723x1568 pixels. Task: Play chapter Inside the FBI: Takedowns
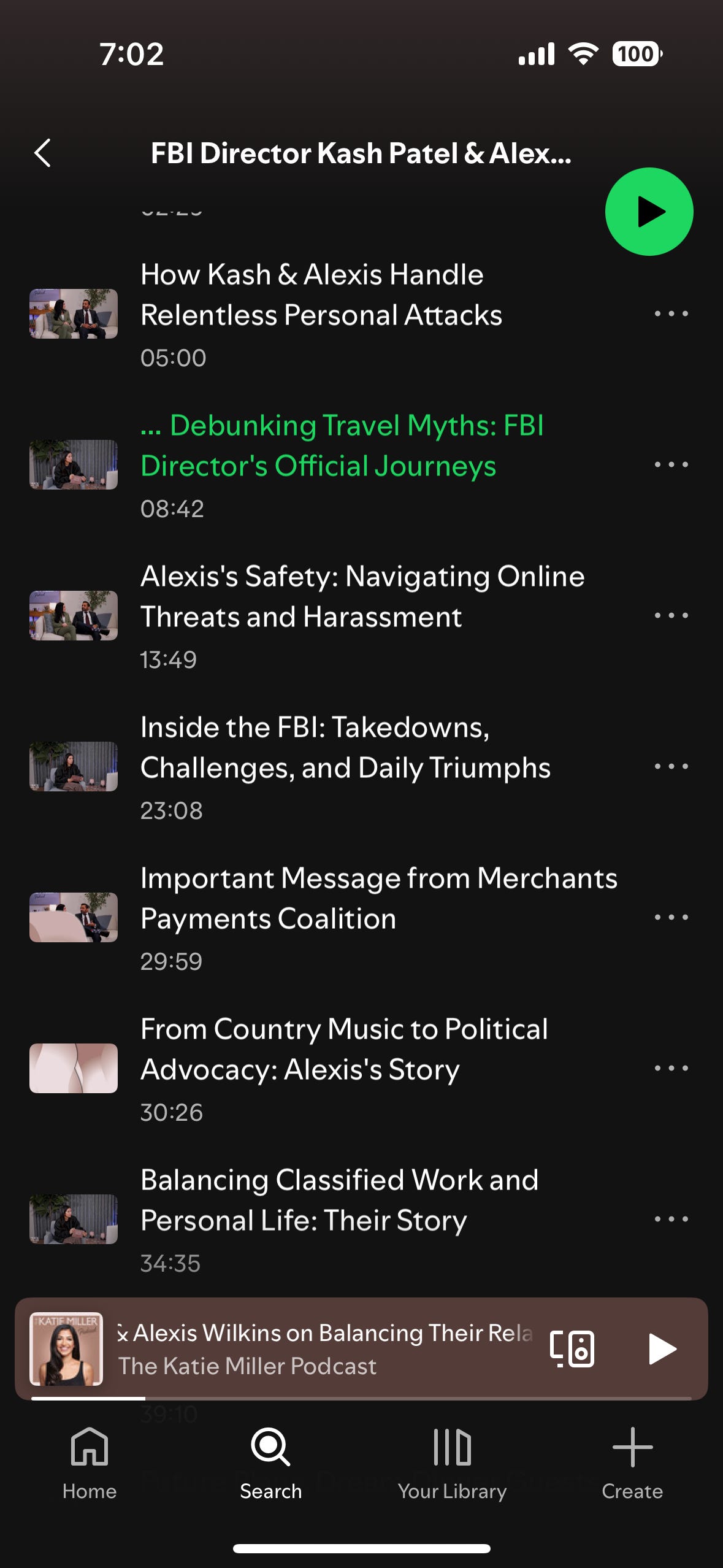tap(345, 748)
